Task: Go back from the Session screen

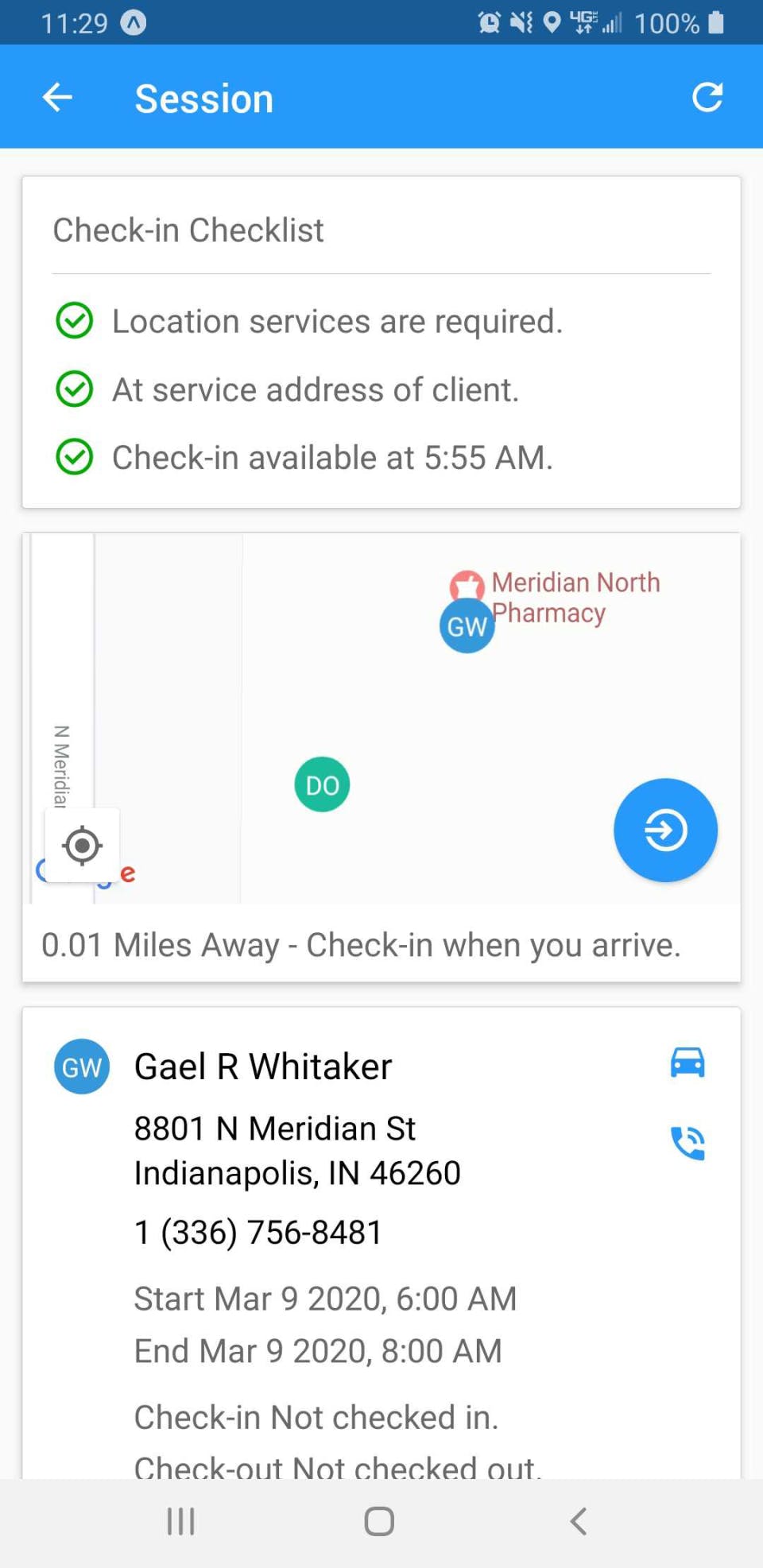Action: click(x=57, y=98)
